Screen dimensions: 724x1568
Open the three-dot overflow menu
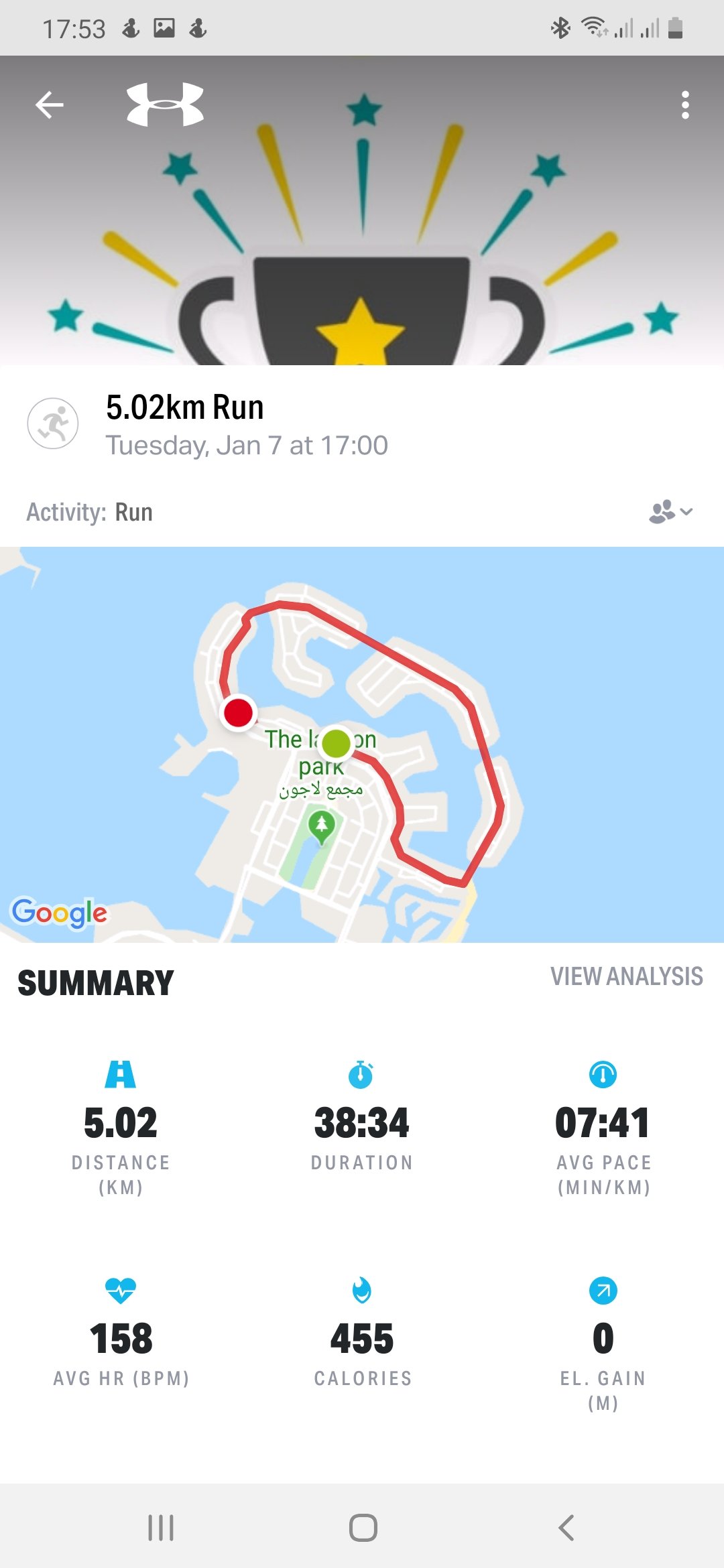pos(684,105)
